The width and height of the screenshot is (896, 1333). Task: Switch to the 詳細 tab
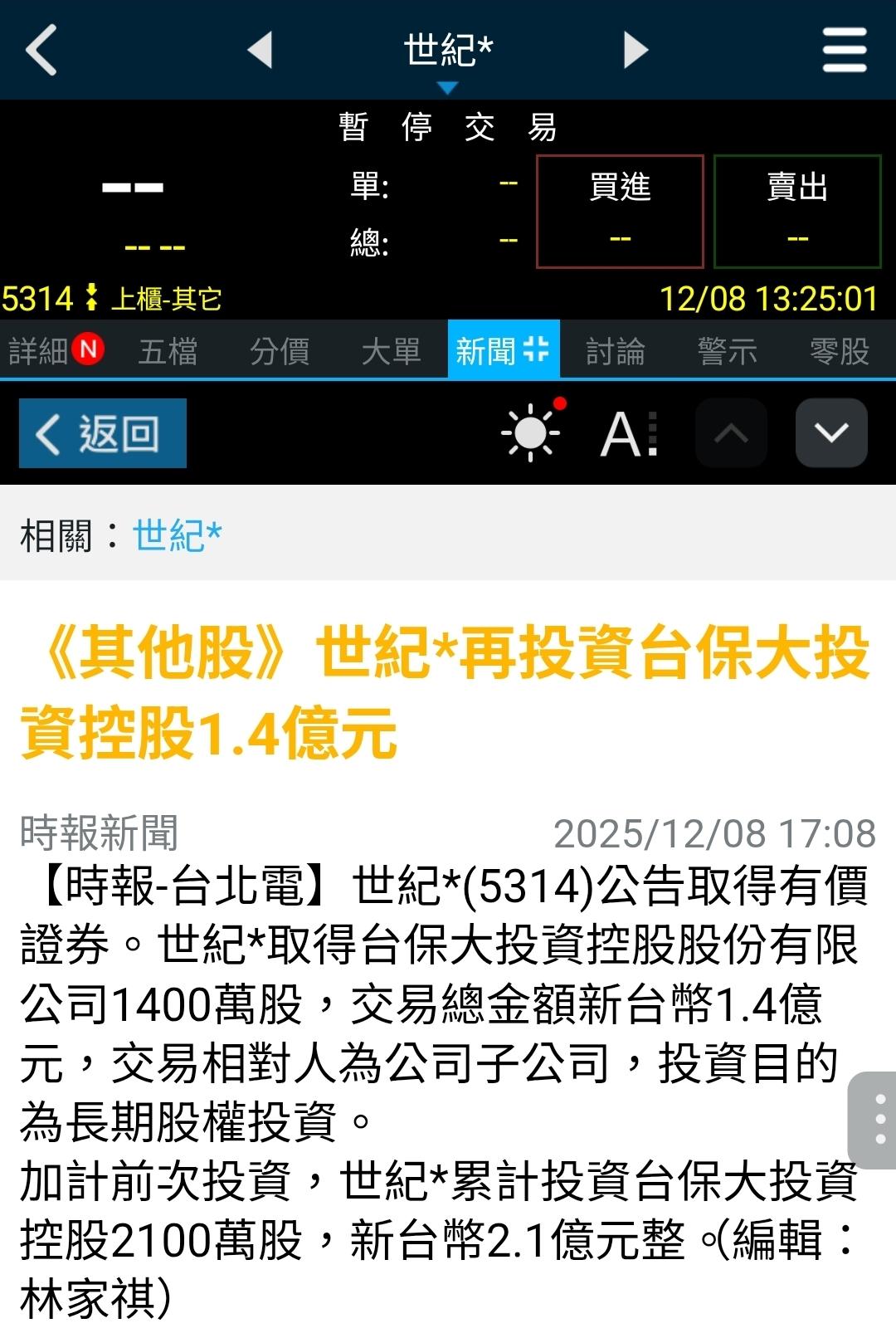tap(56, 350)
